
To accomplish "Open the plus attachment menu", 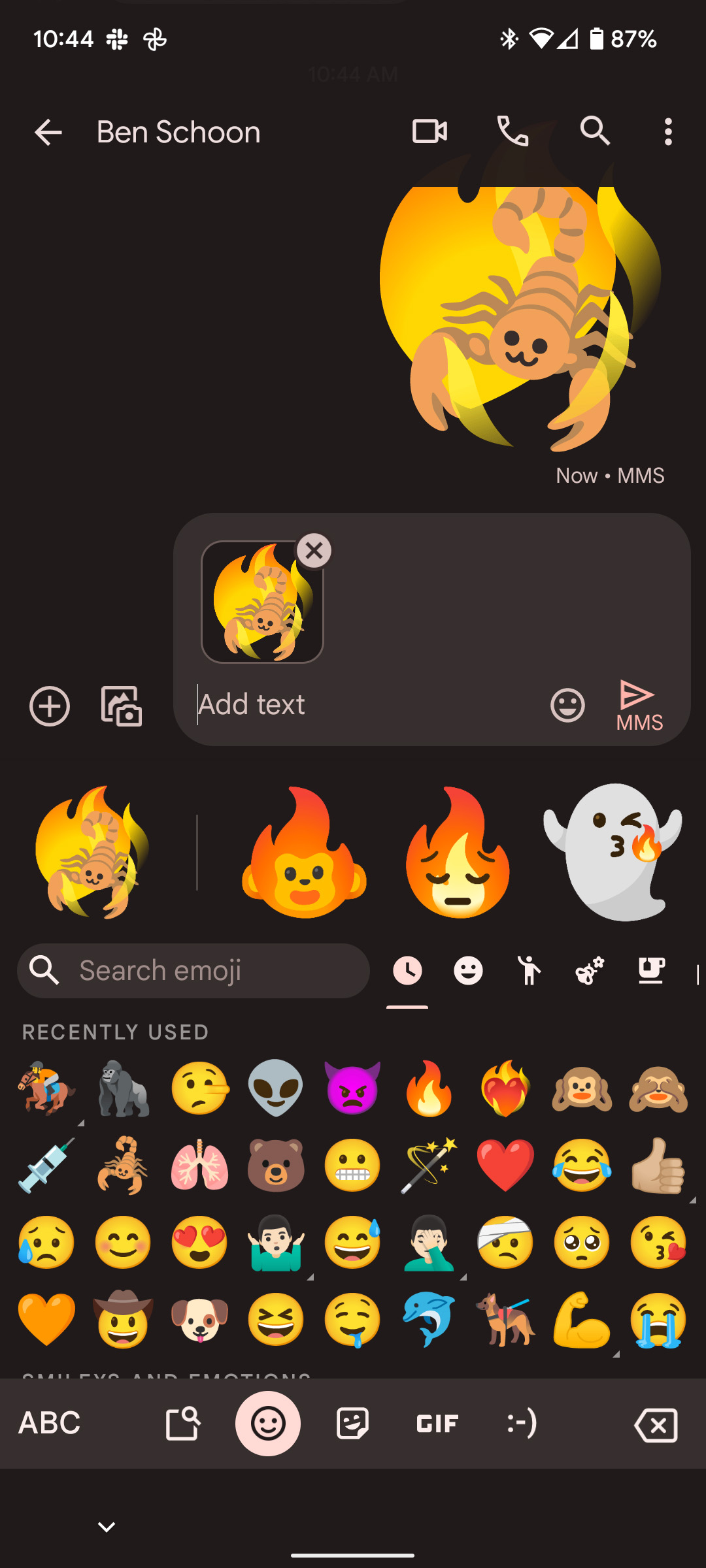I will pos(50,706).
